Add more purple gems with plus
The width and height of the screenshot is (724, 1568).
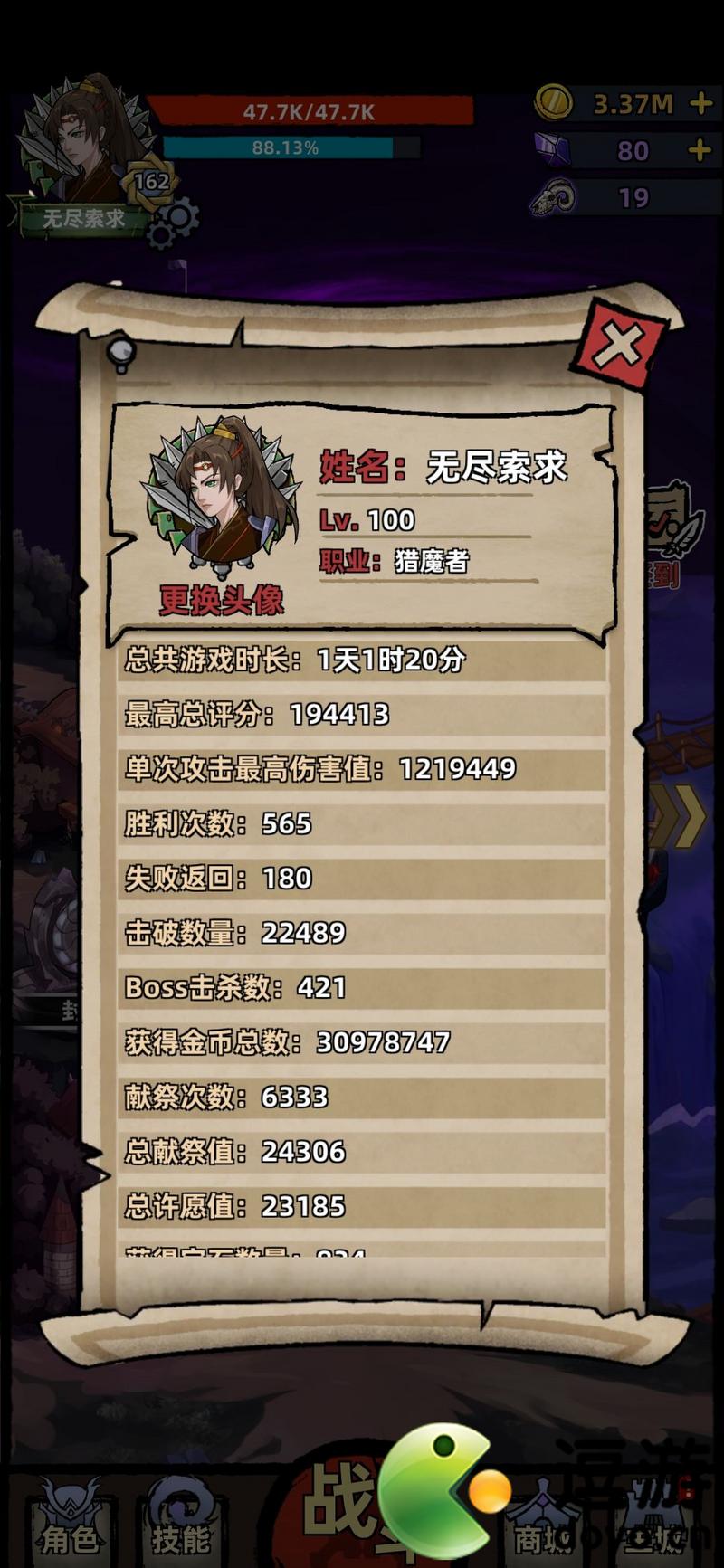[700, 150]
